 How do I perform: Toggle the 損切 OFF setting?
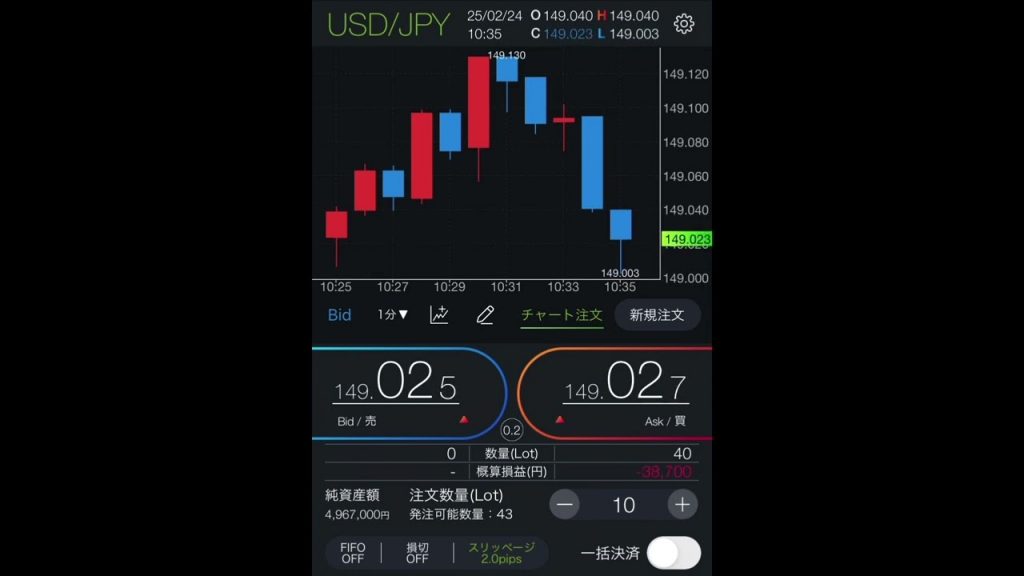point(417,553)
